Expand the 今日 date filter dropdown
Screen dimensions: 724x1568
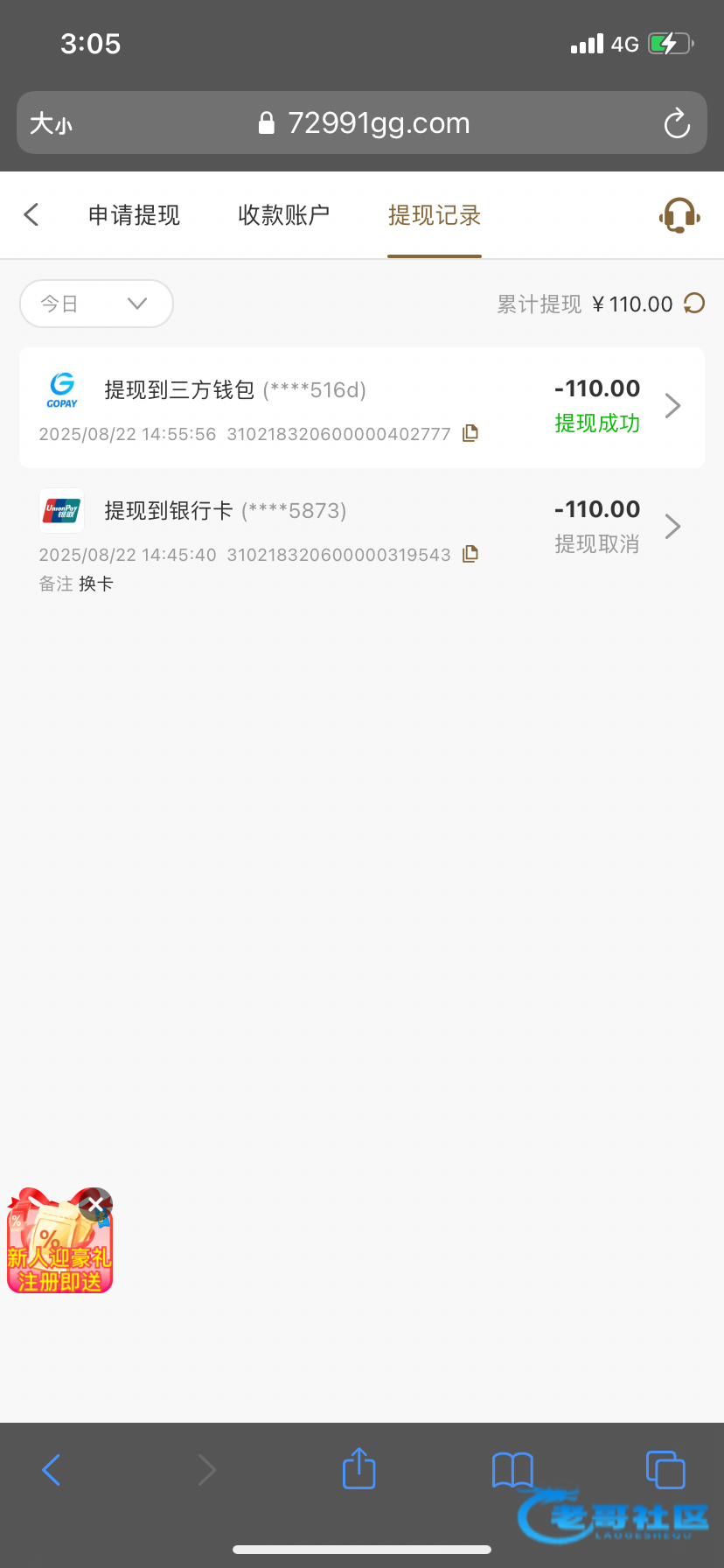pyautogui.click(x=96, y=304)
